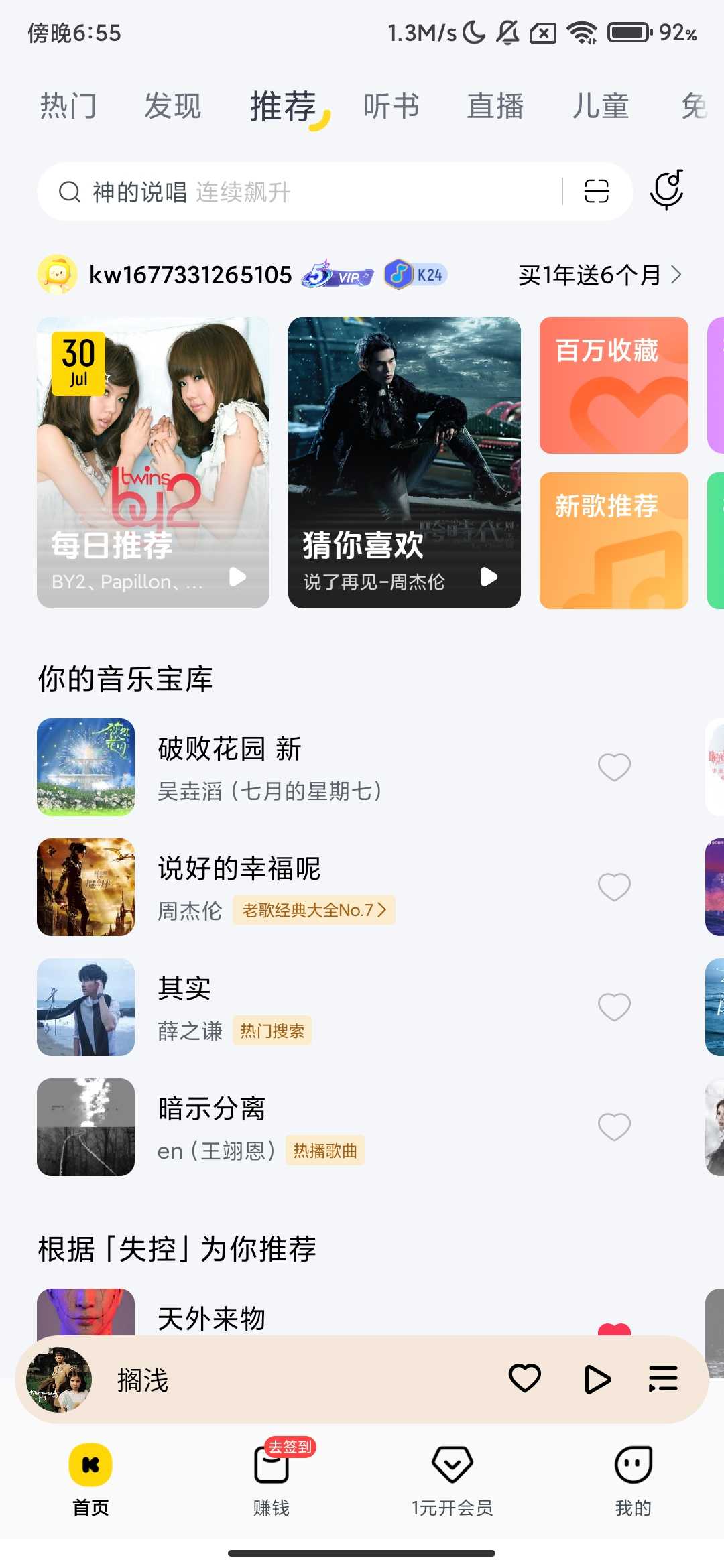Switch to the 直播 tab
724x1568 pixels.
coord(495,107)
